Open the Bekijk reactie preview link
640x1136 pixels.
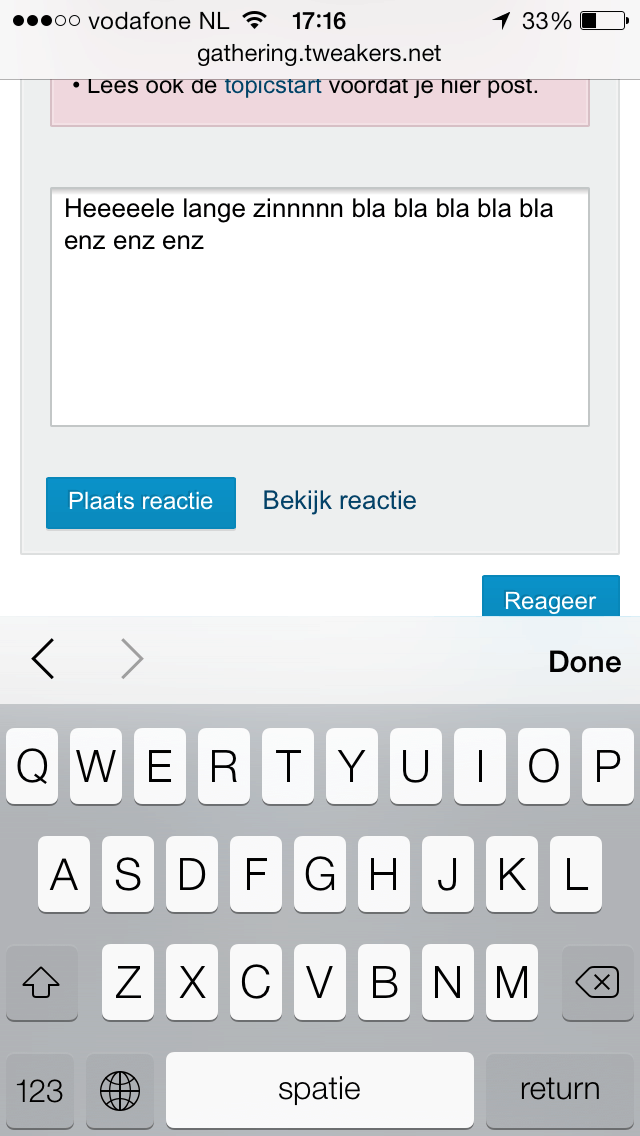pyautogui.click(x=339, y=501)
